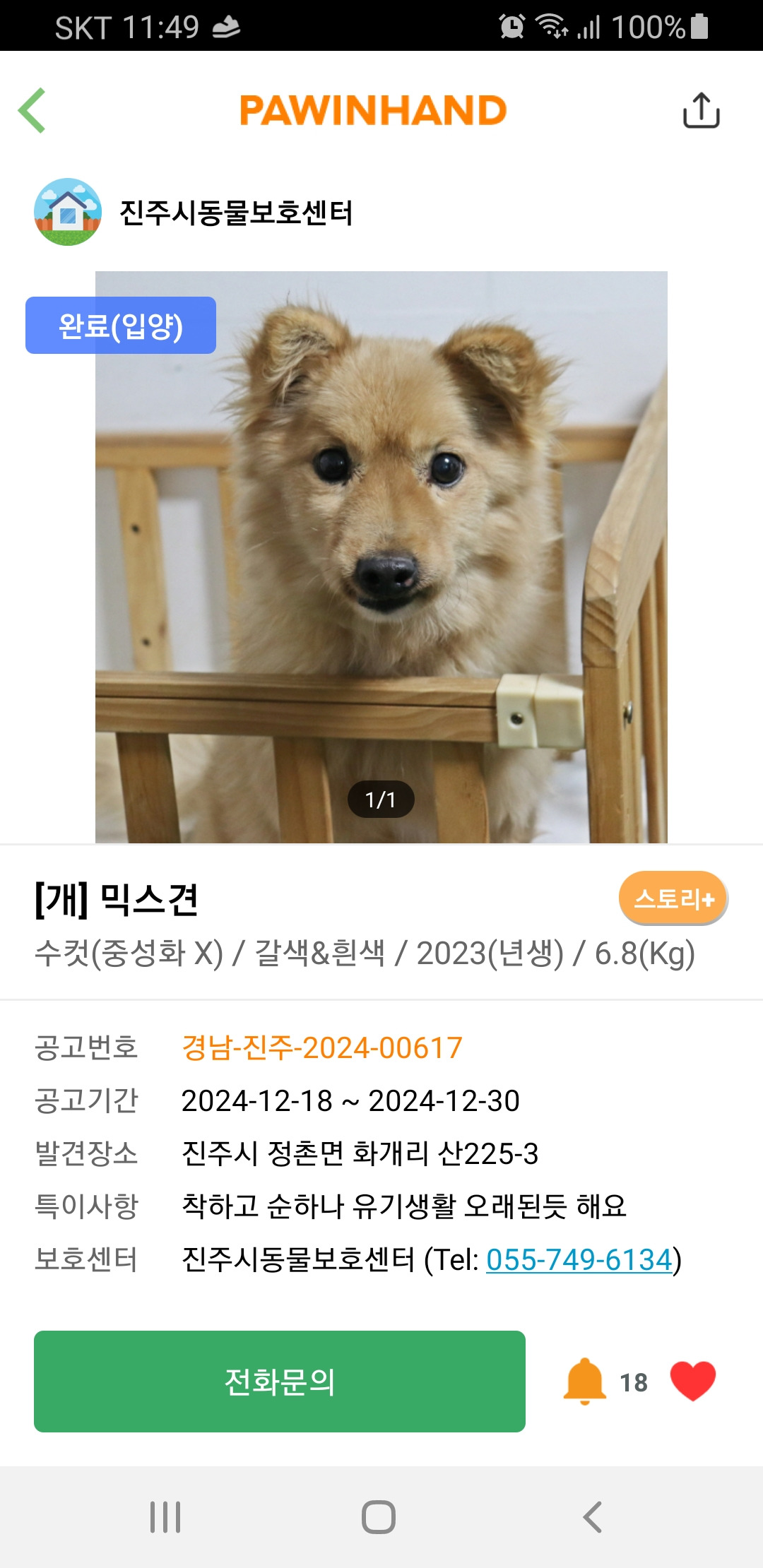Image resolution: width=763 pixels, height=1568 pixels.
Task: Open the 진주시동물보호센터 shelter profile icon
Action: (x=66, y=212)
